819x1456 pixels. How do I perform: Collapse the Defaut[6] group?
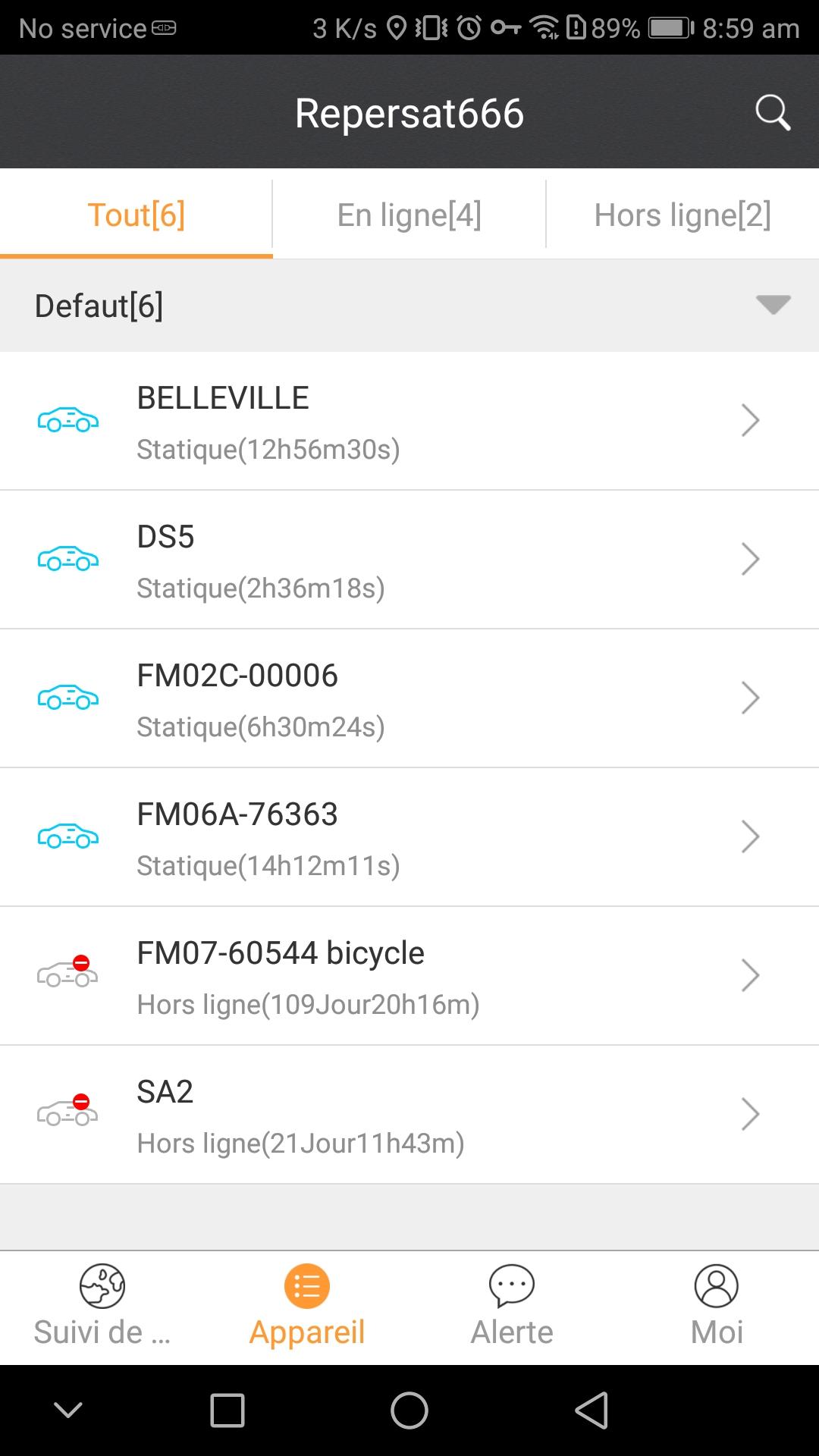(409, 306)
